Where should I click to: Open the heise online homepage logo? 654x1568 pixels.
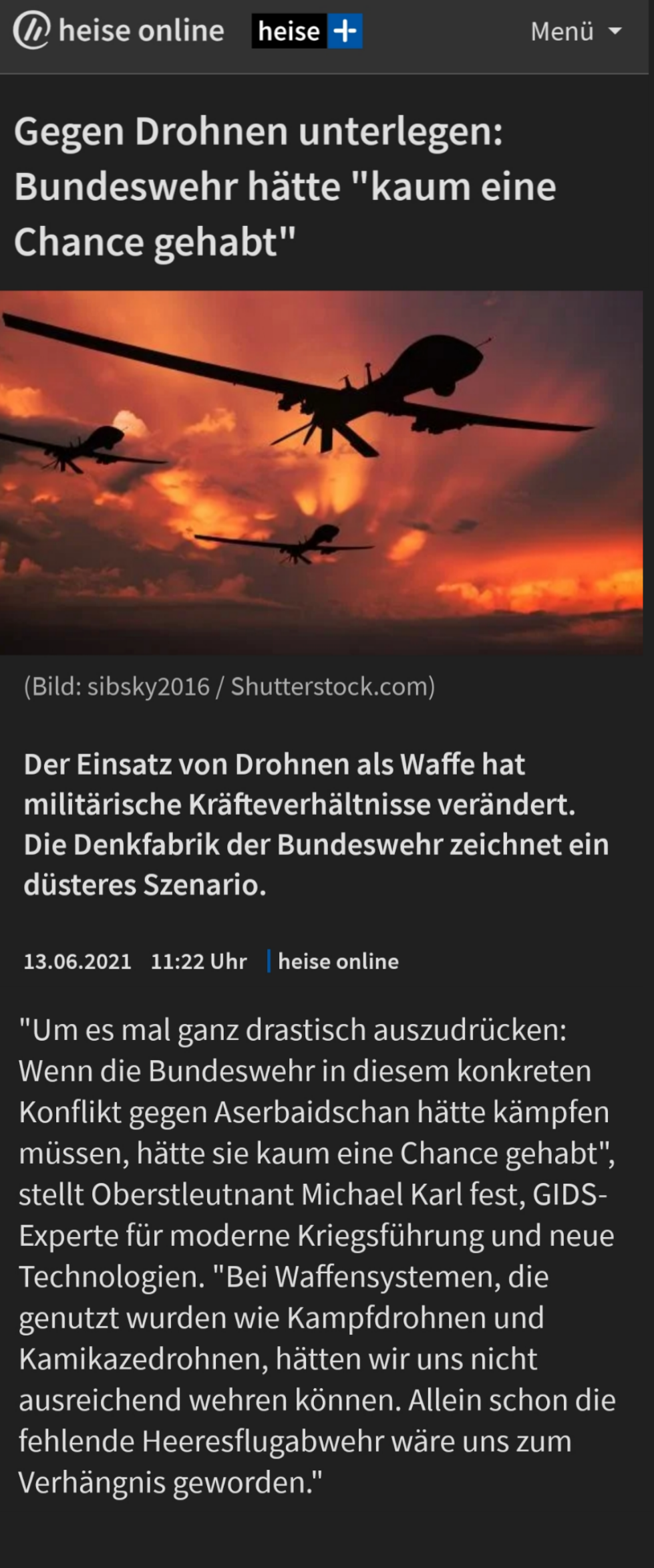click(x=119, y=31)
